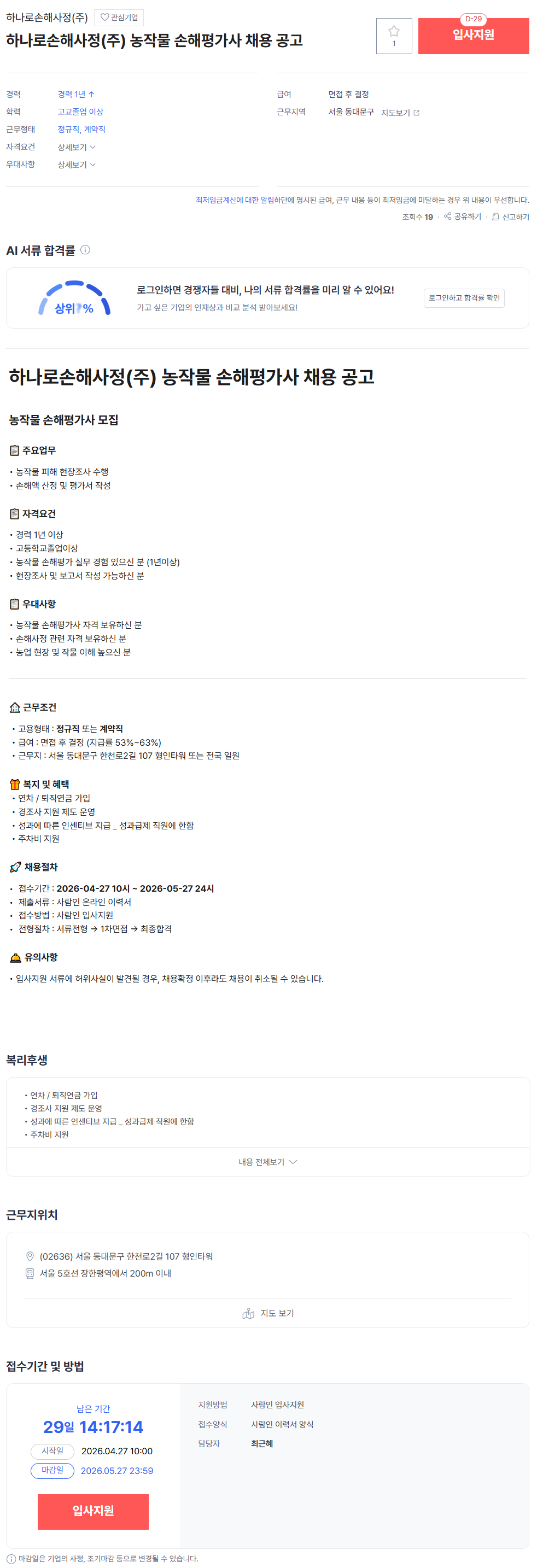Open 지도 보기 under 근무지위치
Image resolution: width=543 pixels, height=1568 pixels.
[x=268, y=1313]
